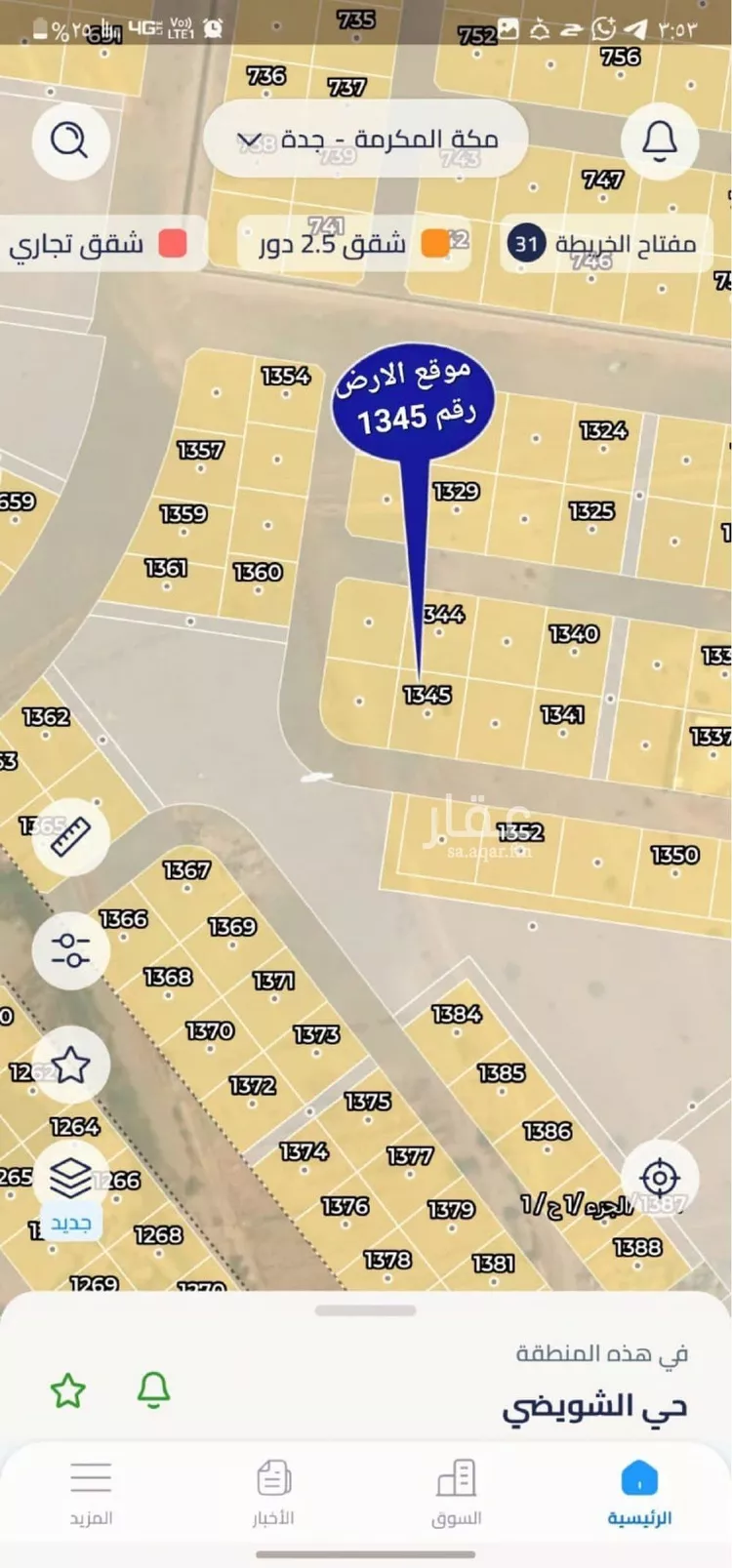Image resolution: width=732 pixels, height=1568 pixels.
Task: Open مفتاح الخريطة map legend chip
Action: point(605,243)
